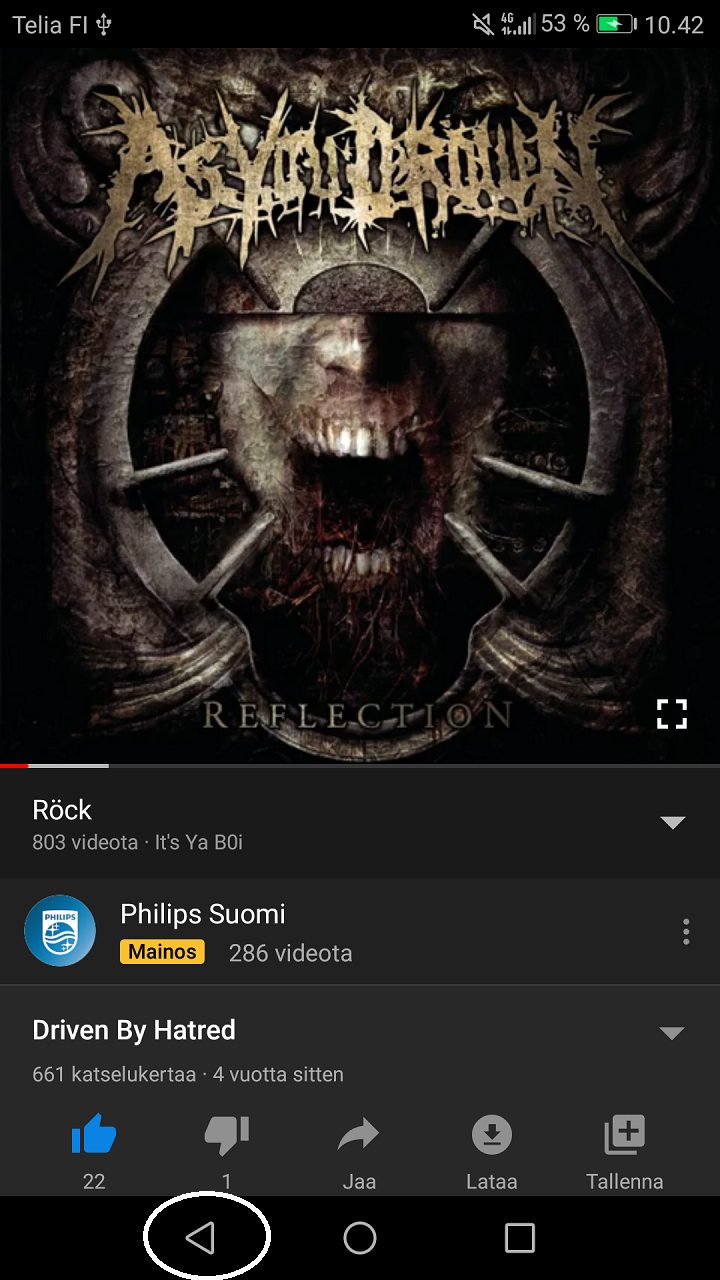Go back using the system back button
Screen dimensions: 720x1280
(x=201, y=1238)
